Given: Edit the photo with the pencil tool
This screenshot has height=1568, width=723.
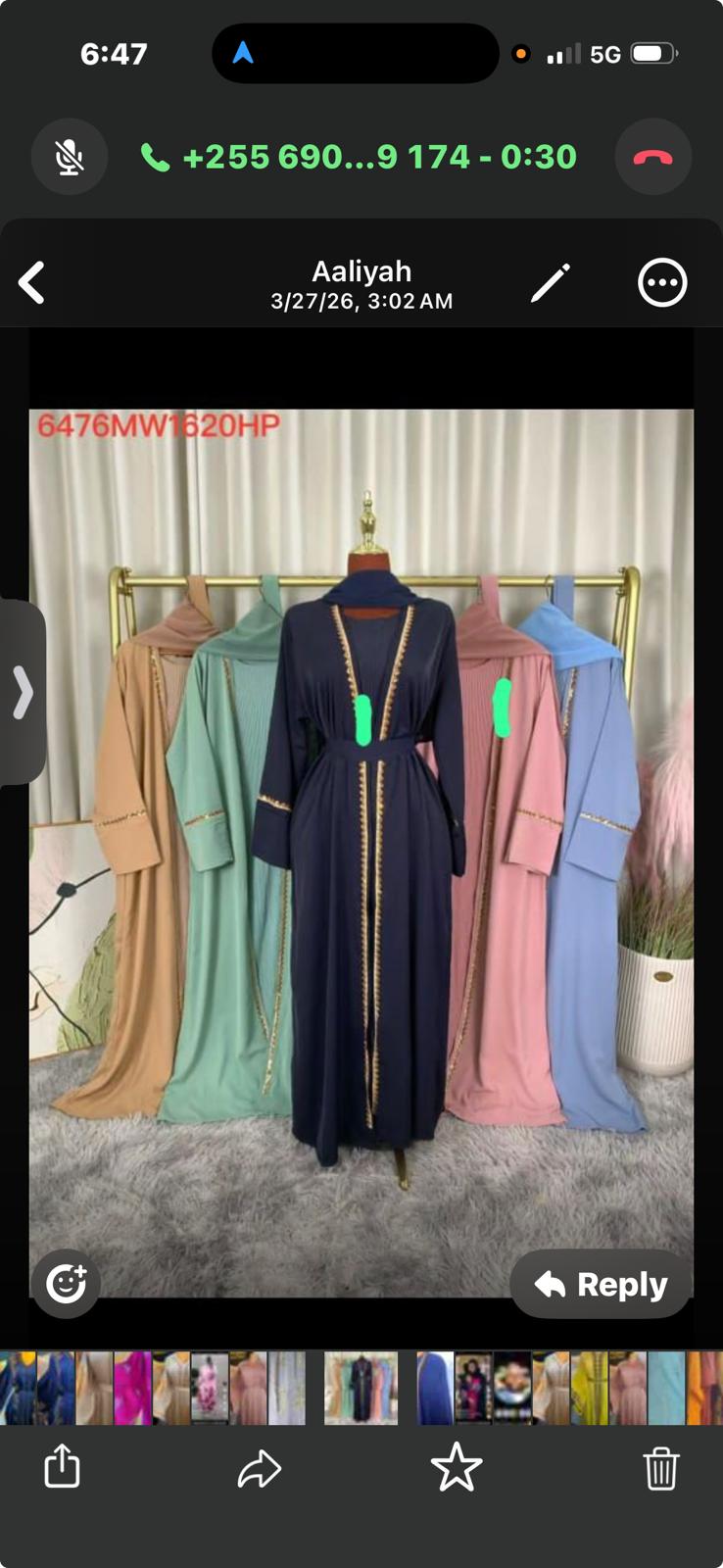Looking at the screenshot, I should pos(550,283).
